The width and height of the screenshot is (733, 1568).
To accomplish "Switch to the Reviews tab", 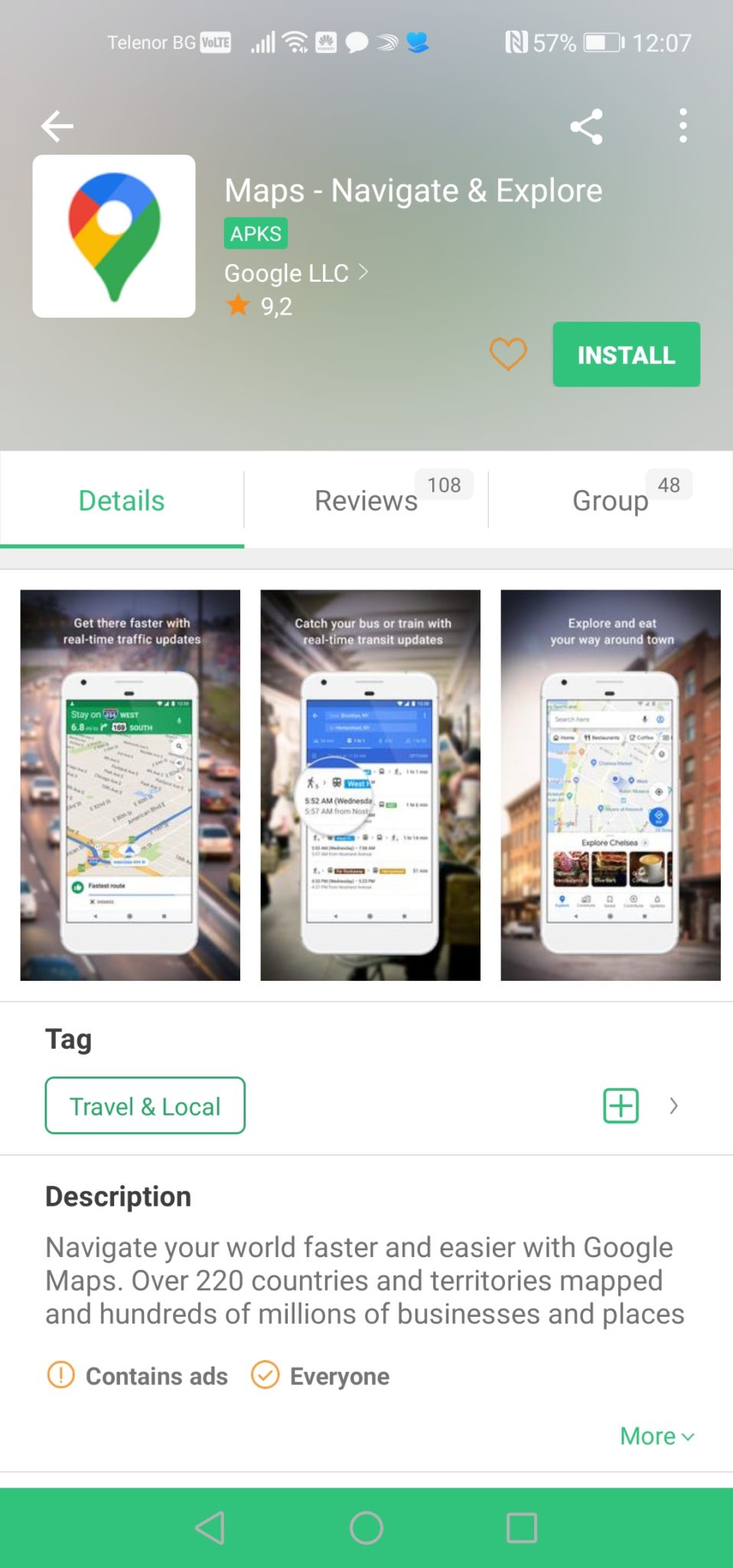I will [x=366, y=500].
